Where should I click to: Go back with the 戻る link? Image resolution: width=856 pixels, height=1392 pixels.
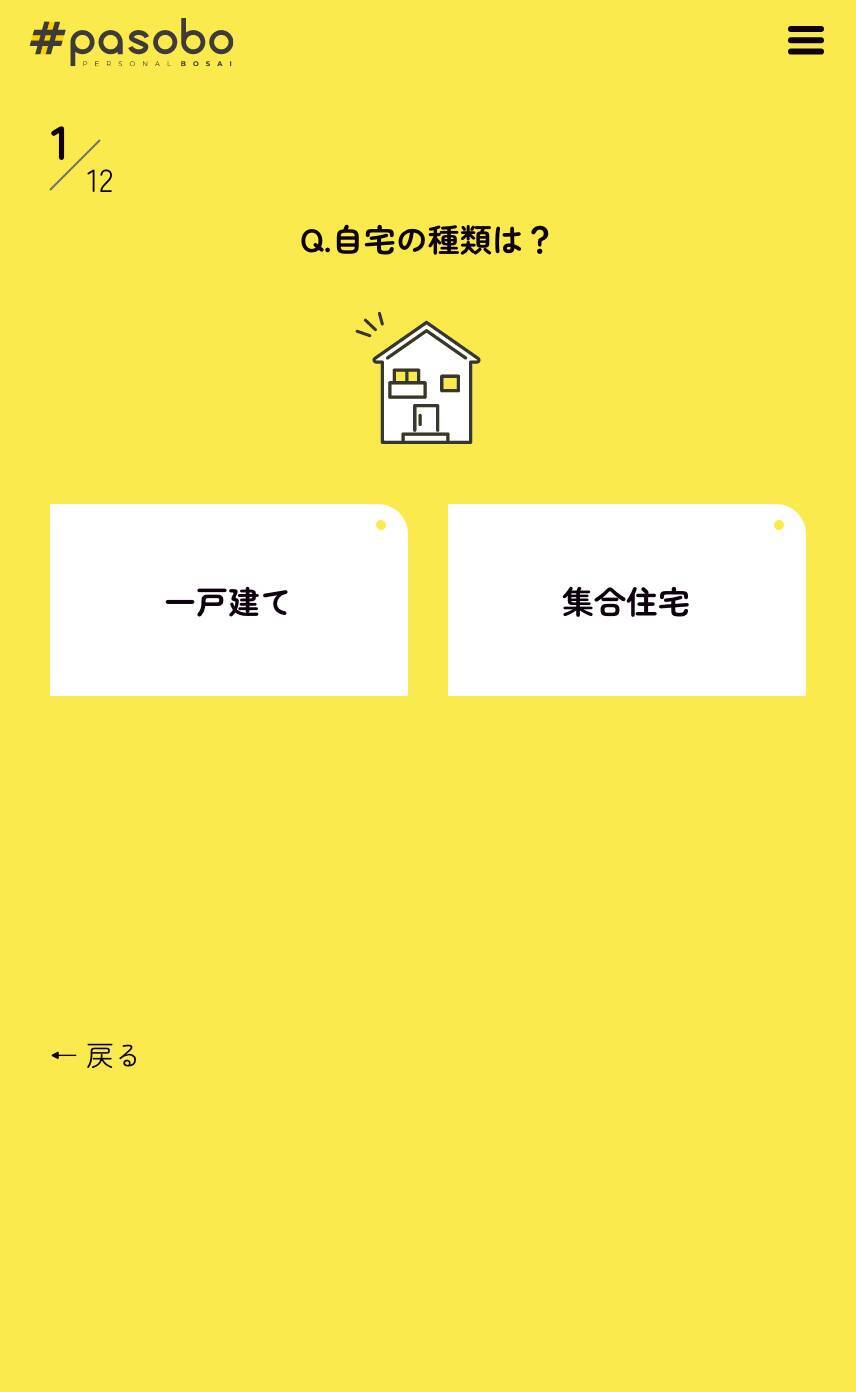click(96, 1055)
